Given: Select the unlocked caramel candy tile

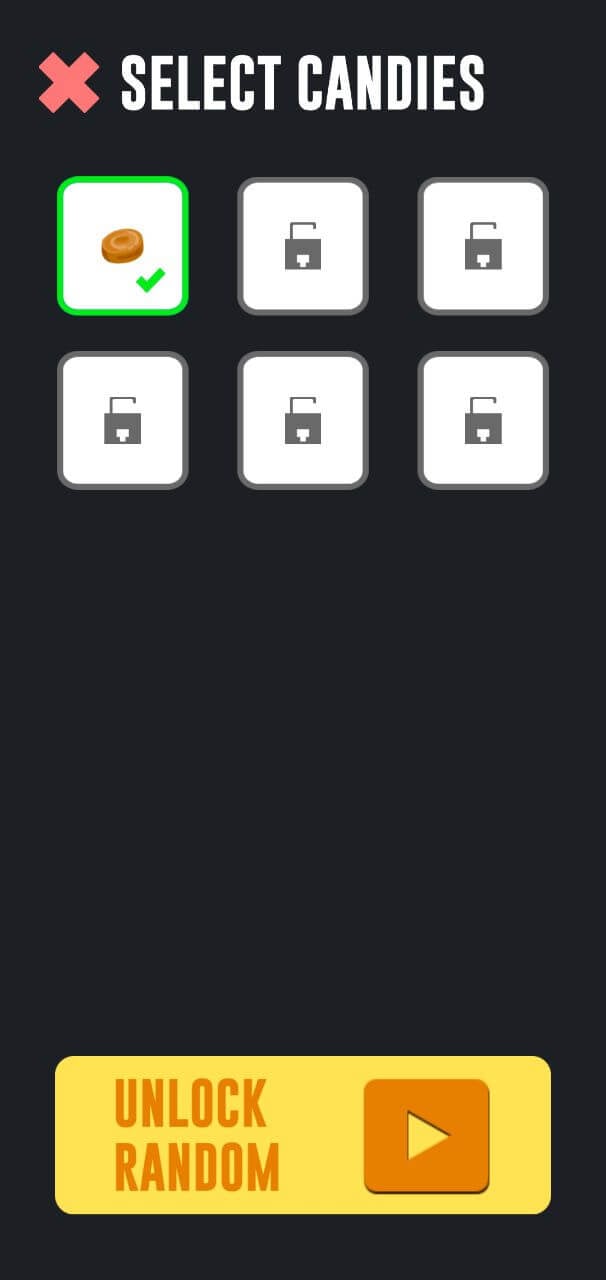Looking at the screenshot, I should pos(123,246).
